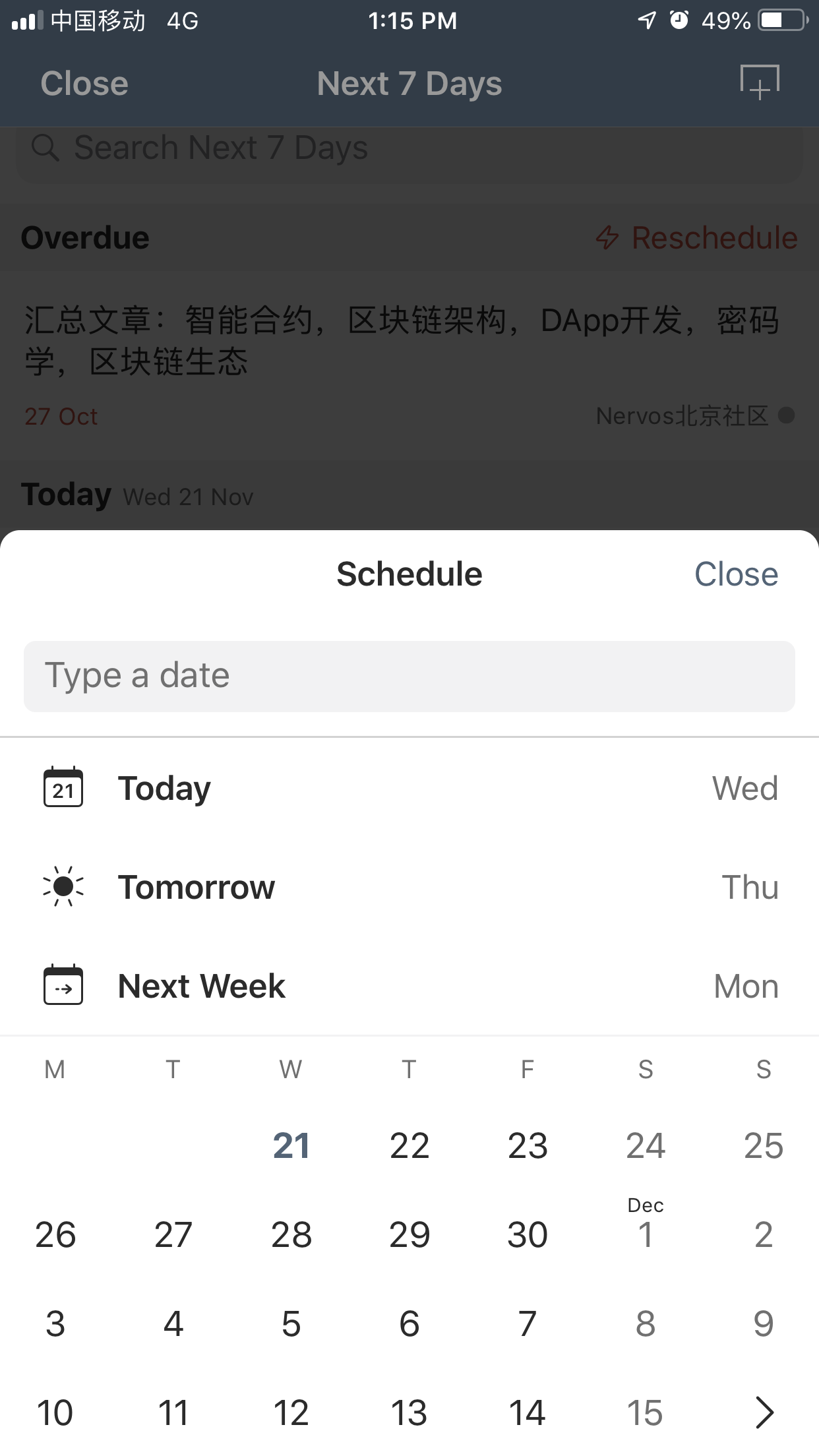The width and height of the screenshot is (819, 1456).
Task: Choose 6 on the calendar grid
Action: click(409, 1324)
